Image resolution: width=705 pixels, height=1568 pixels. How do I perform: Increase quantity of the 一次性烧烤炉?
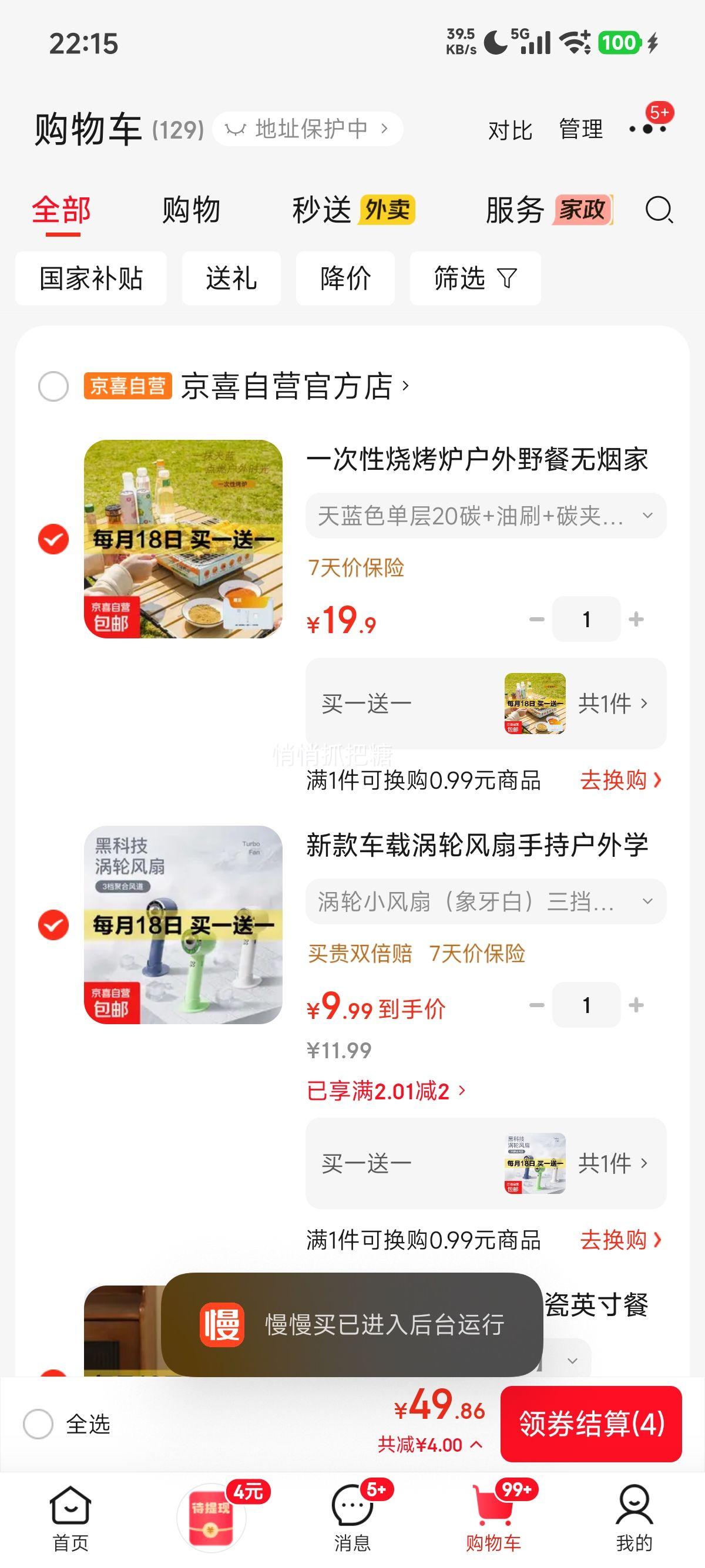point(636,620)
